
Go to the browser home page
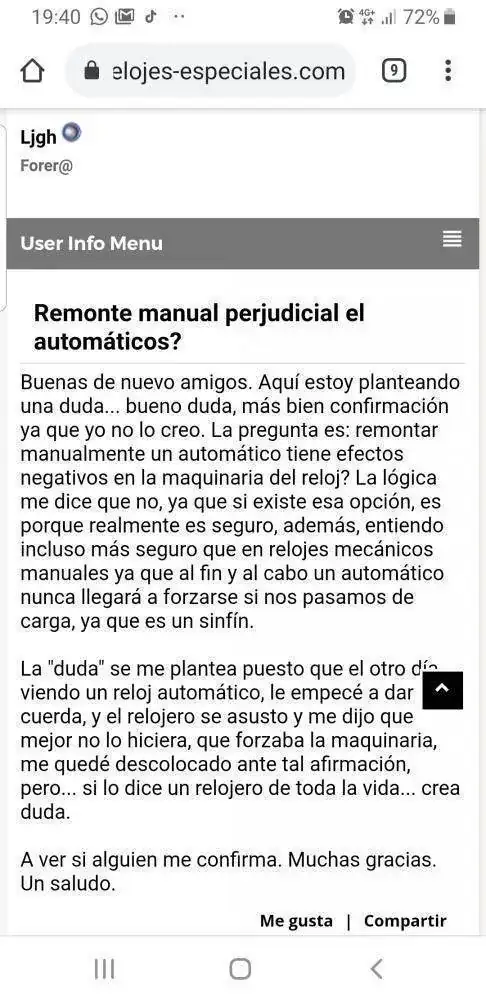[33, 71]
